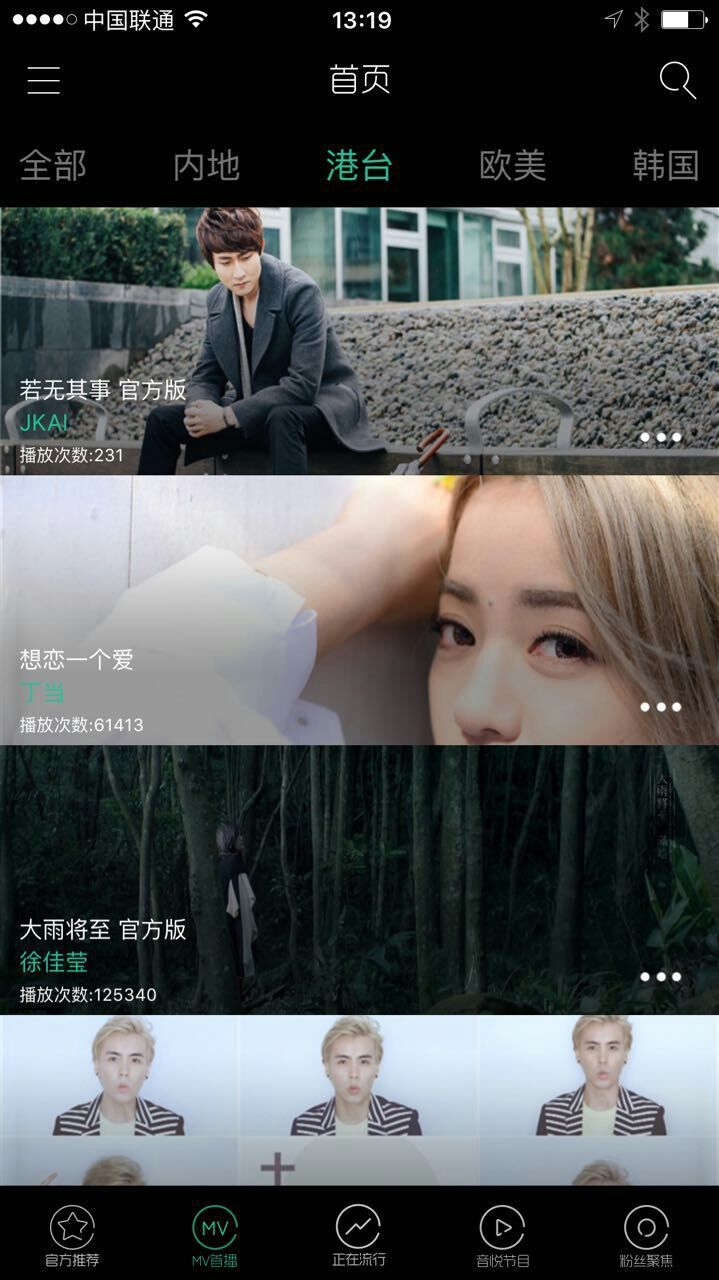The height and width of the screenshot is (1280, 719).
Task: Open the search magnifier icon
Action: pos(677,80)
